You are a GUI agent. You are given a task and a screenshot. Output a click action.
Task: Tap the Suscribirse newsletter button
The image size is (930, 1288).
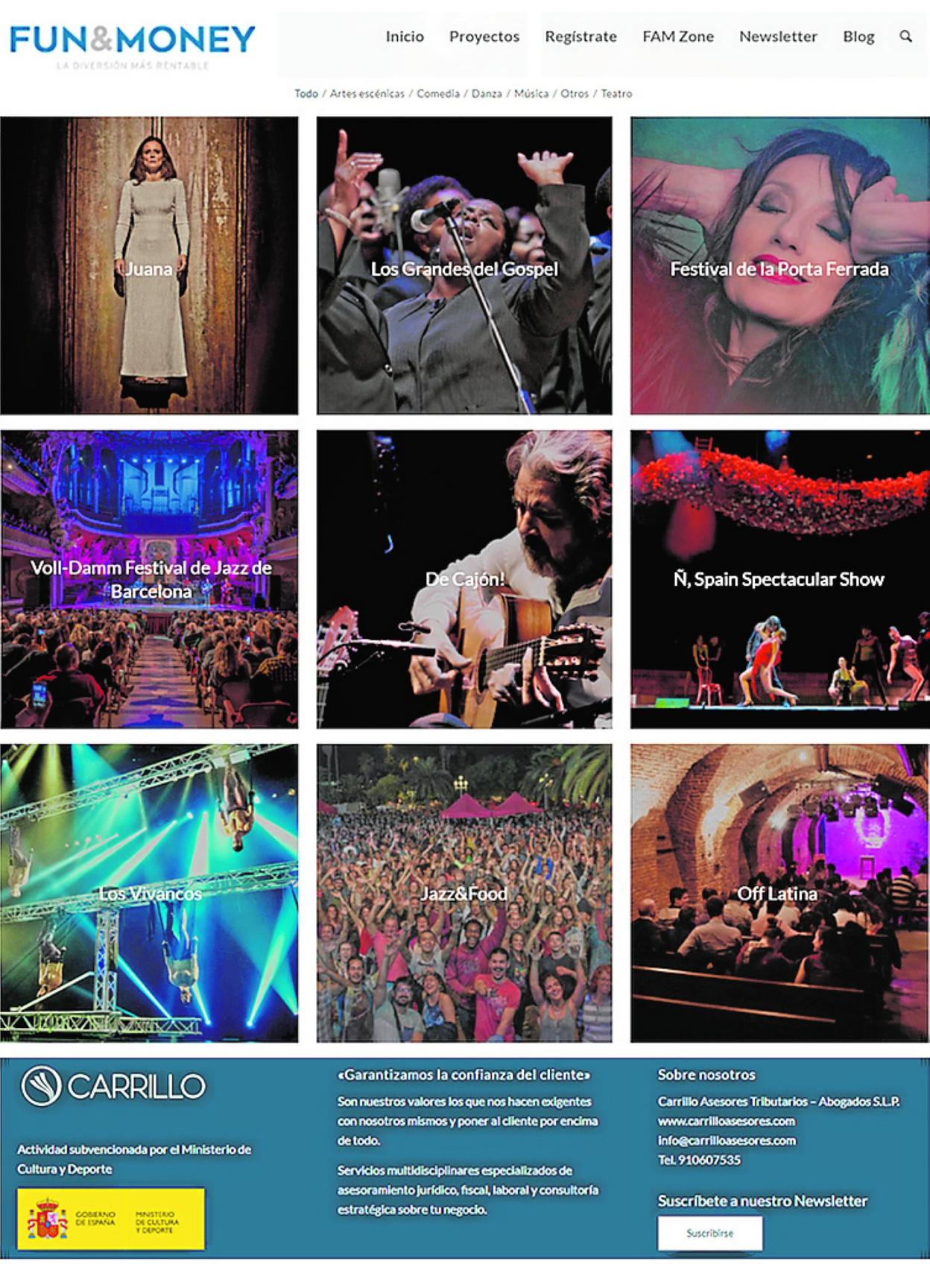tap(709, 1234)
